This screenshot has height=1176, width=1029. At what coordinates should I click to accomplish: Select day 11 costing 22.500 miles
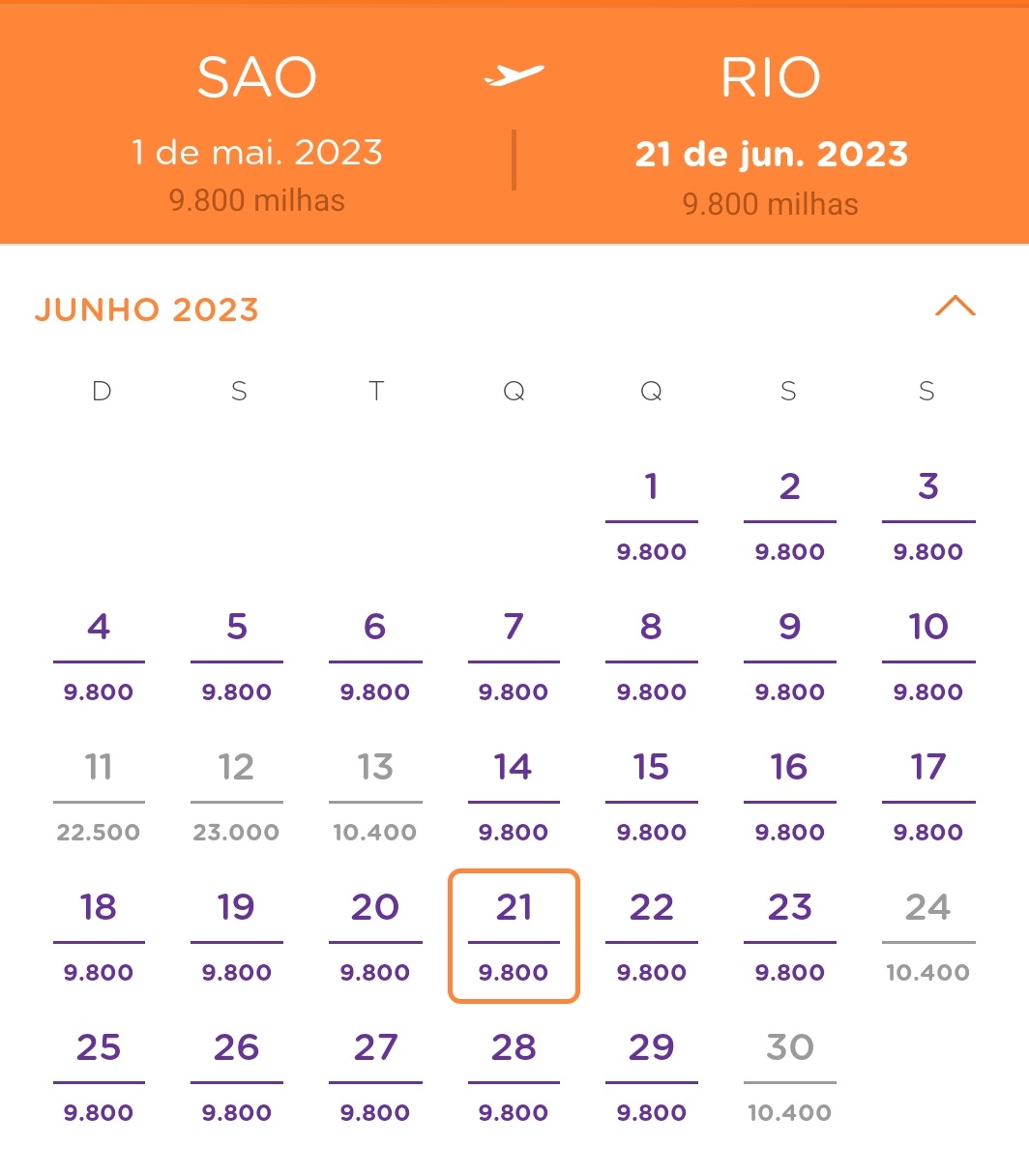click(99, 794)
